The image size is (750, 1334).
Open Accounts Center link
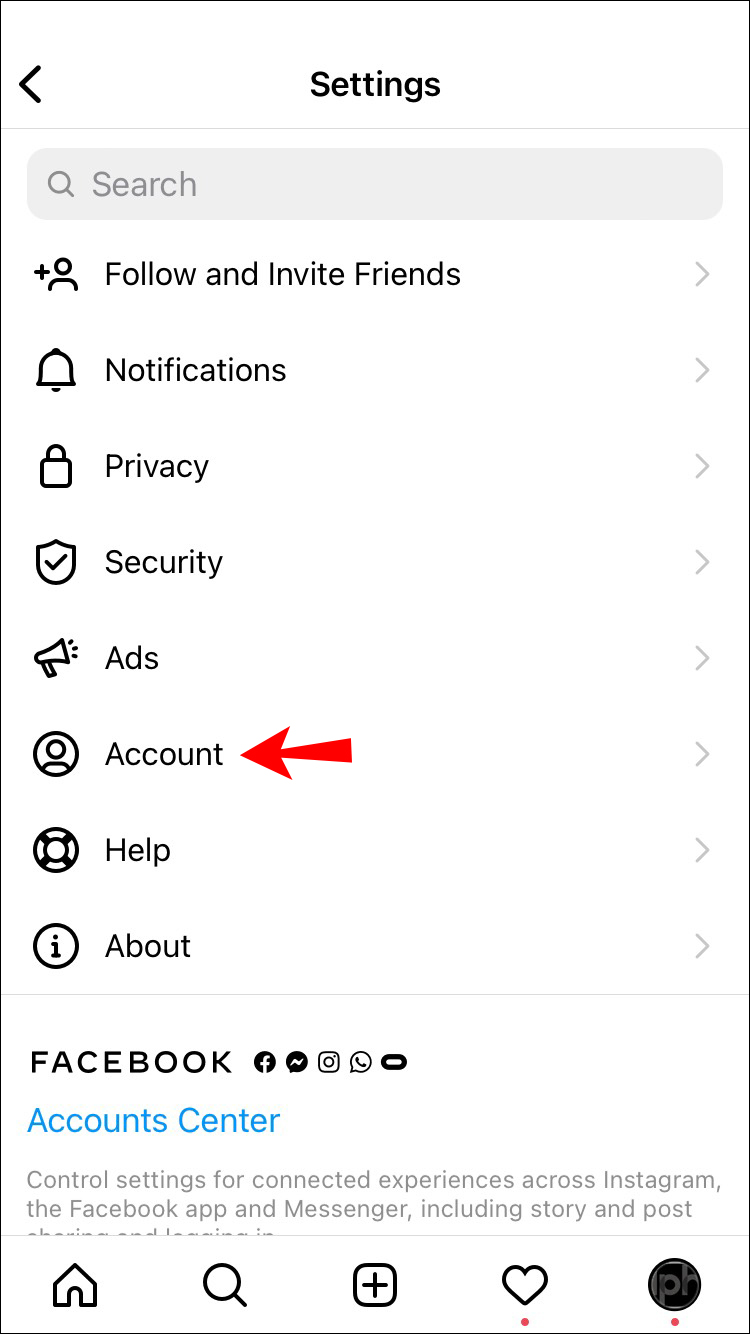(x=154, y=1120)
